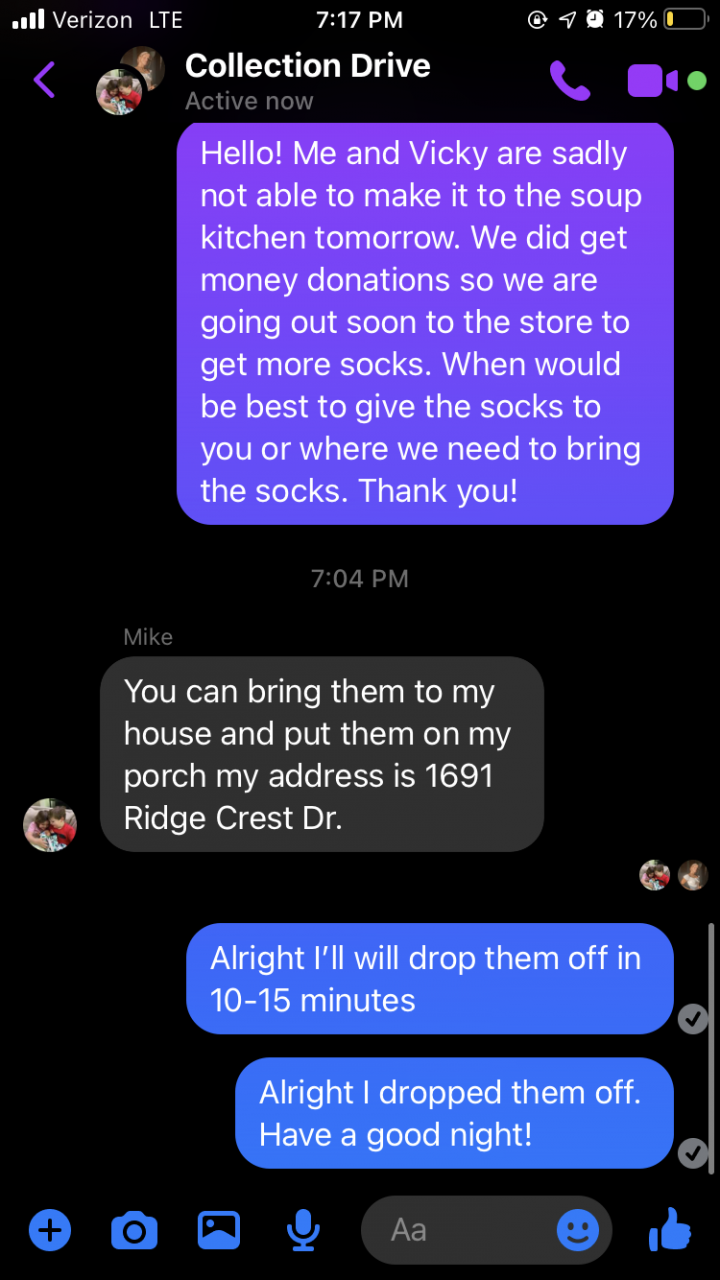
Task: Start a voice call with the group
Action: click(x=570, y=81)
